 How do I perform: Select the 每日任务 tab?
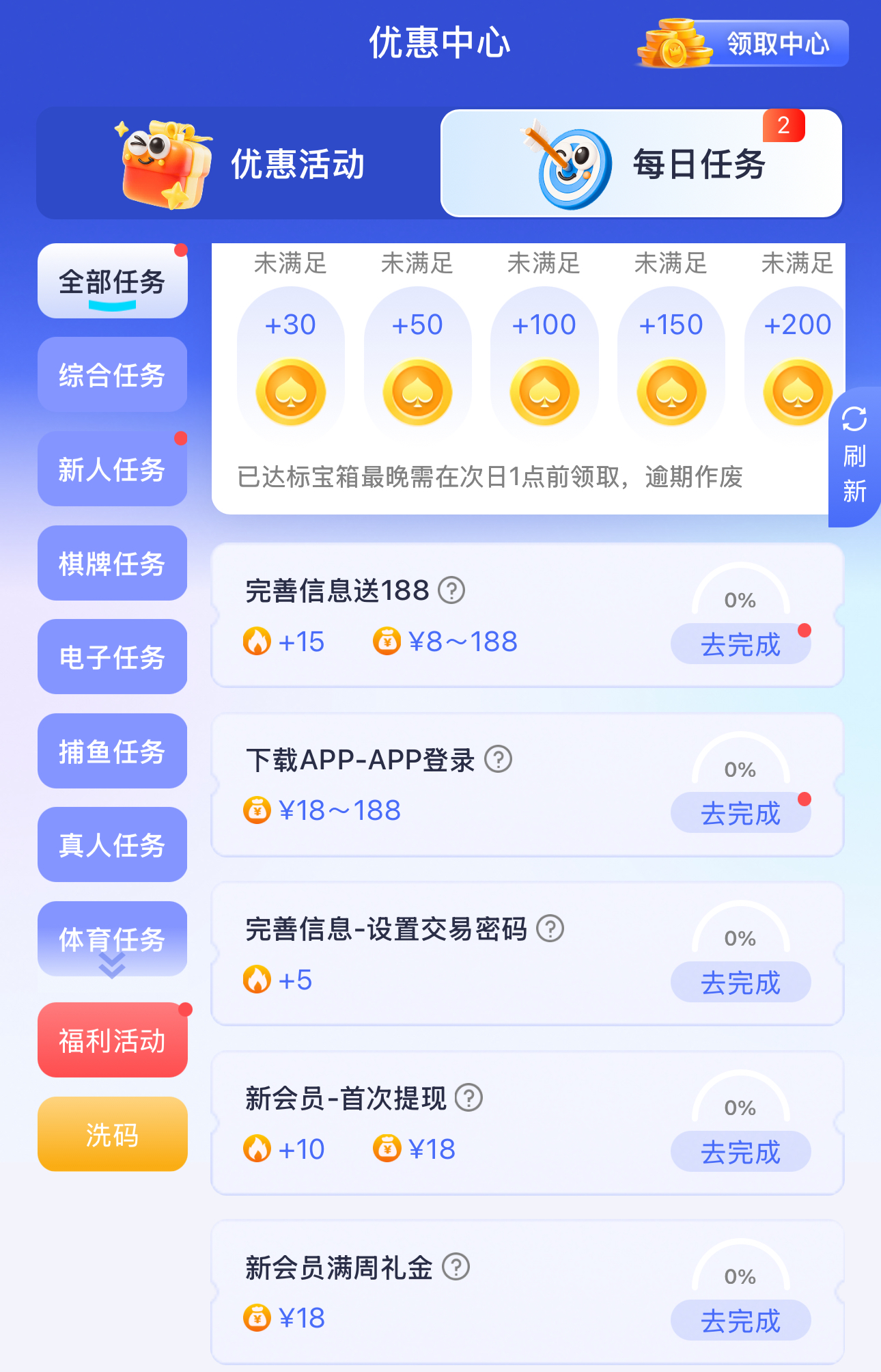641,164
